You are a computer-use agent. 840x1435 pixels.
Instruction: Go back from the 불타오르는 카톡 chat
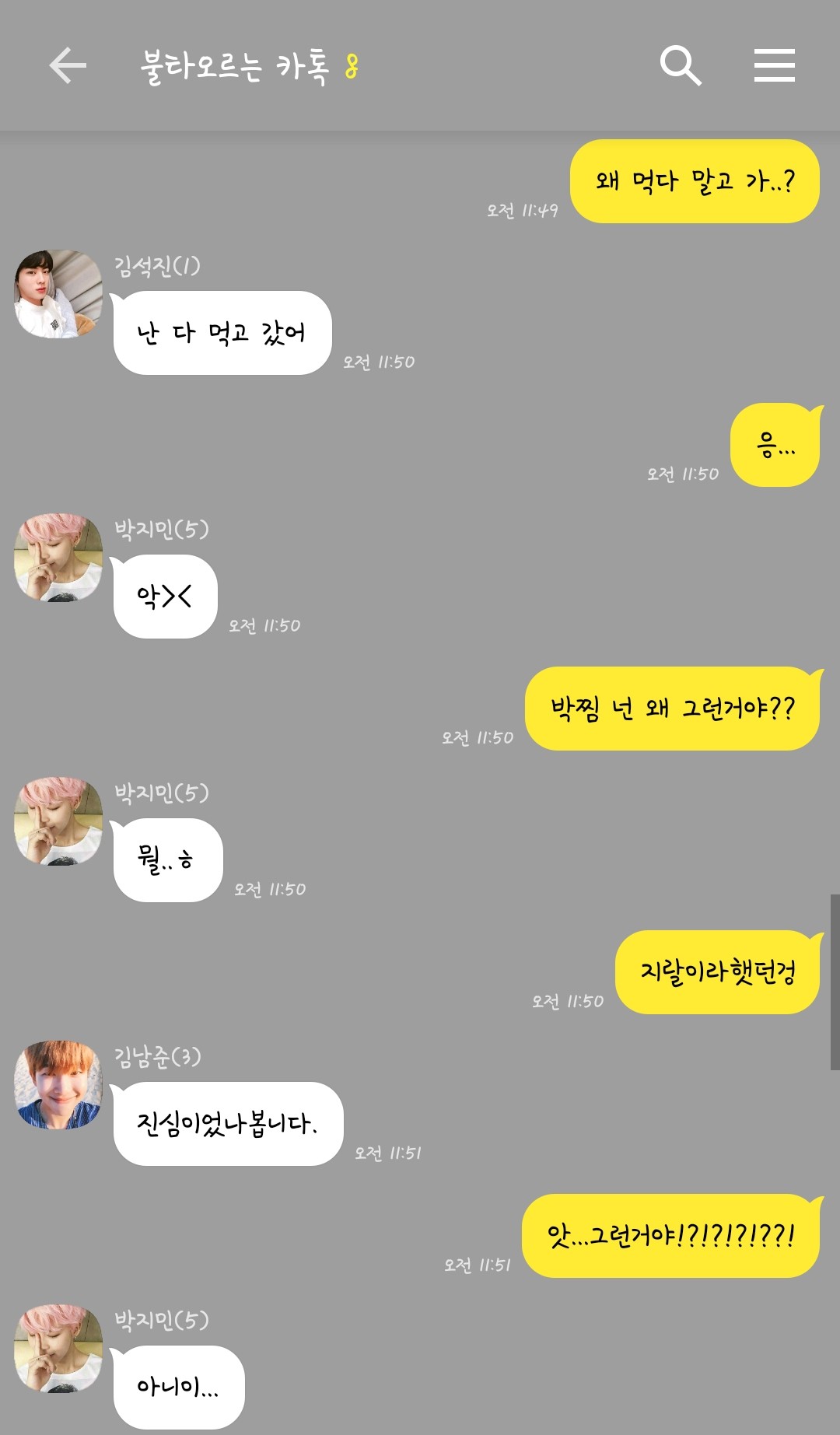(x=68, y=65)
